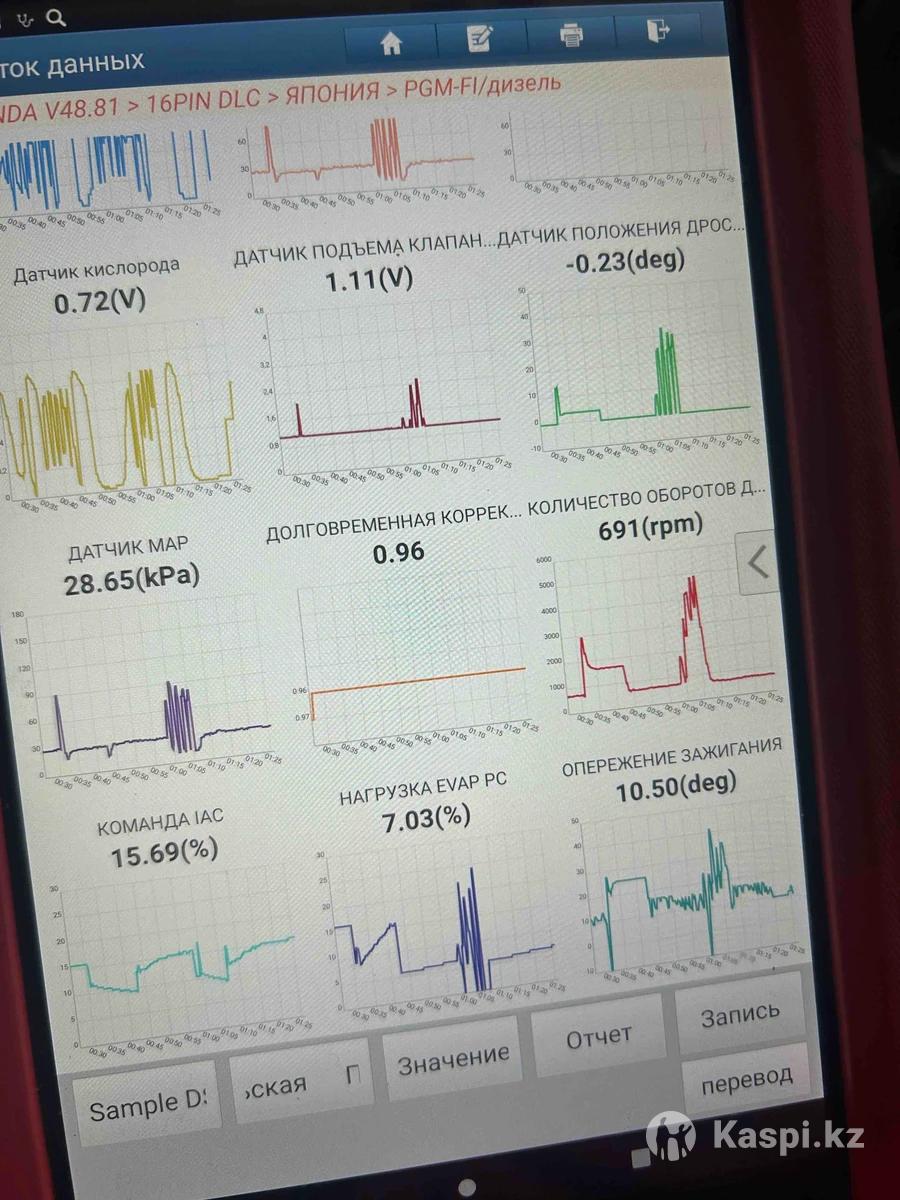Open the ОПЕРЕЖЕНИЕ ЗАЖИГАНИЯ graph

pos(690,895)
